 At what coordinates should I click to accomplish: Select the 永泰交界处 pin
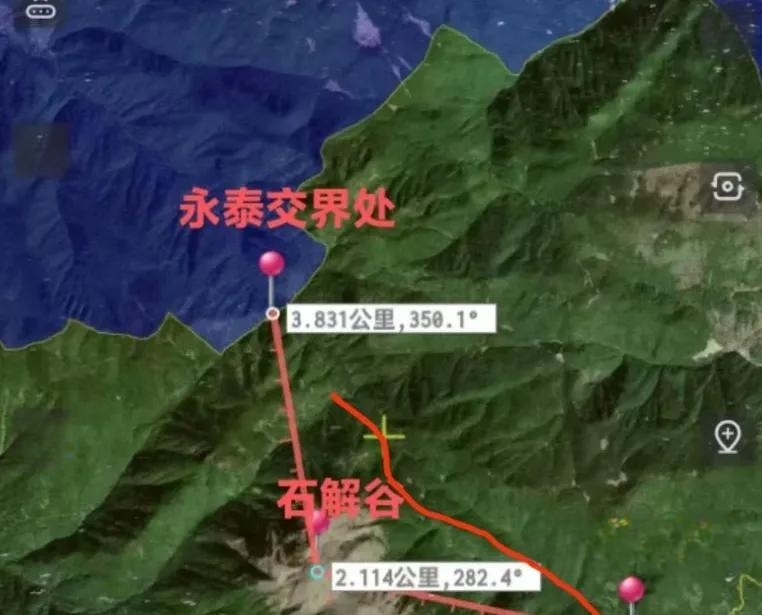point(271,264)
